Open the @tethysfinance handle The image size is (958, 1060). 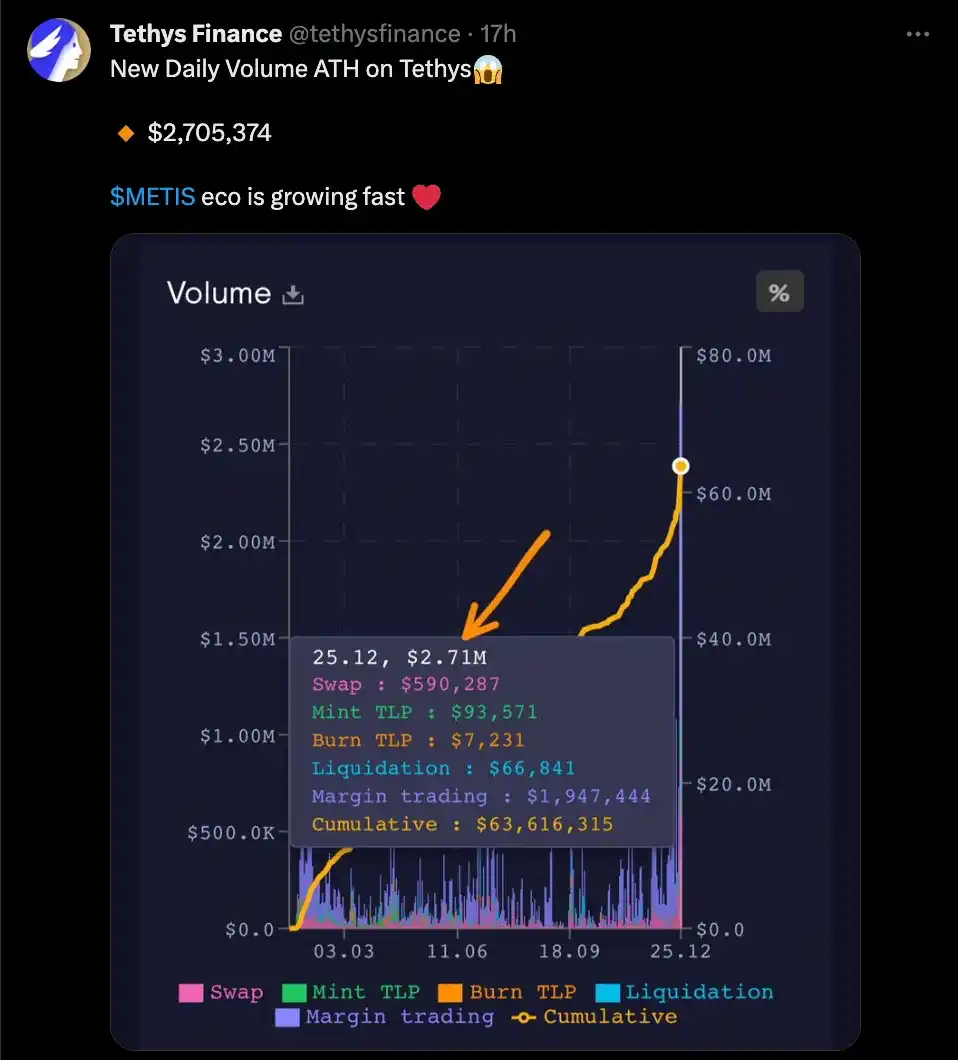click(x=374, y=34)
